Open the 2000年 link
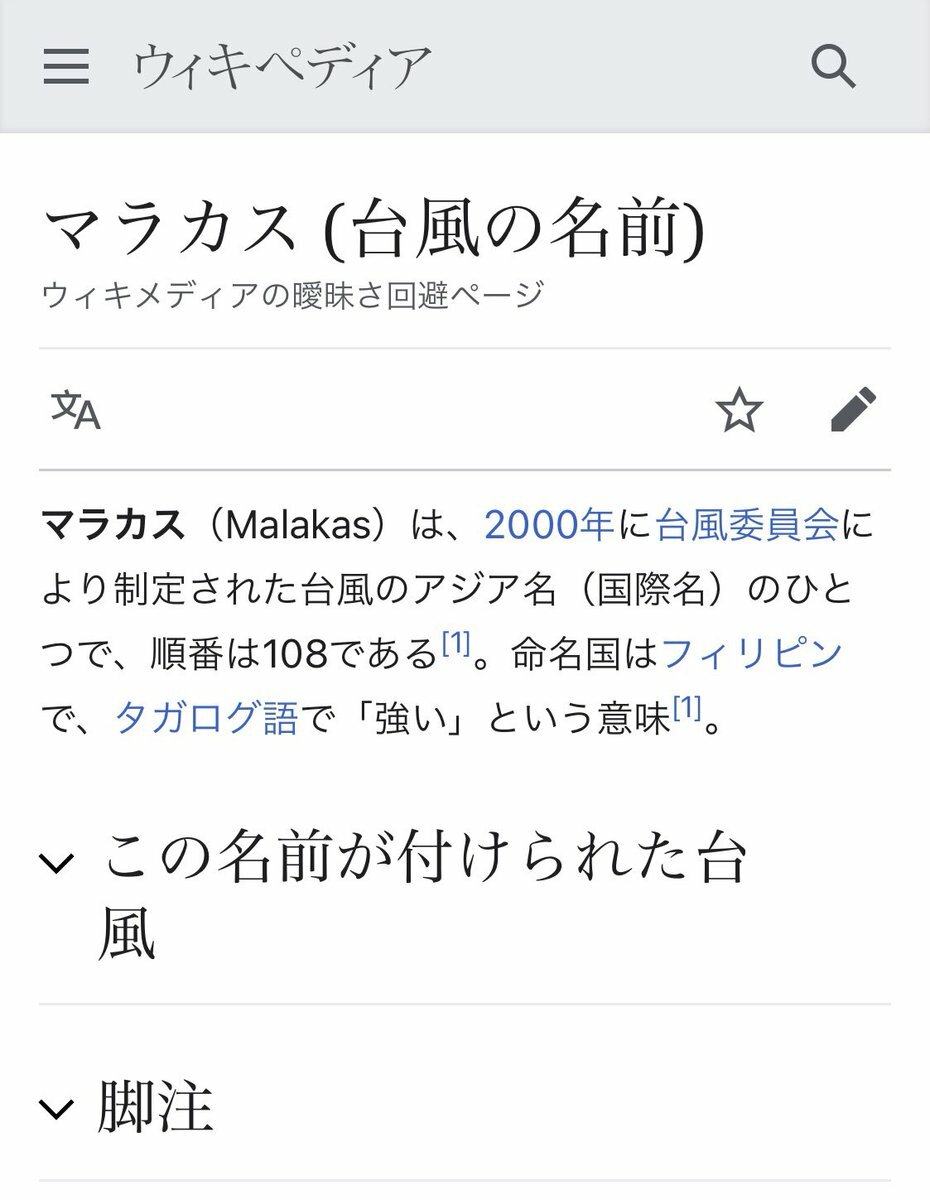 (548, 524)
